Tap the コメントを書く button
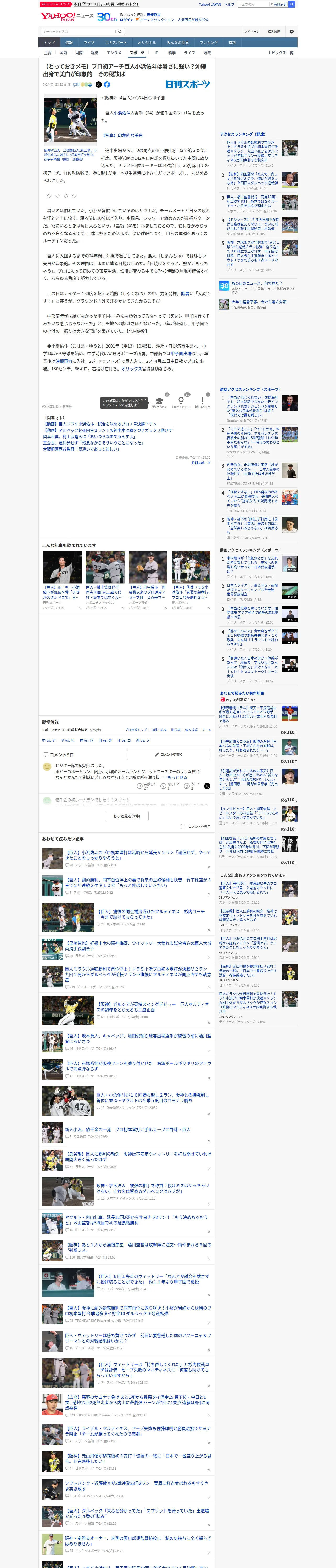Image resolution: width=336 pixels, height=1568 pixels. (x=168, y=754)
